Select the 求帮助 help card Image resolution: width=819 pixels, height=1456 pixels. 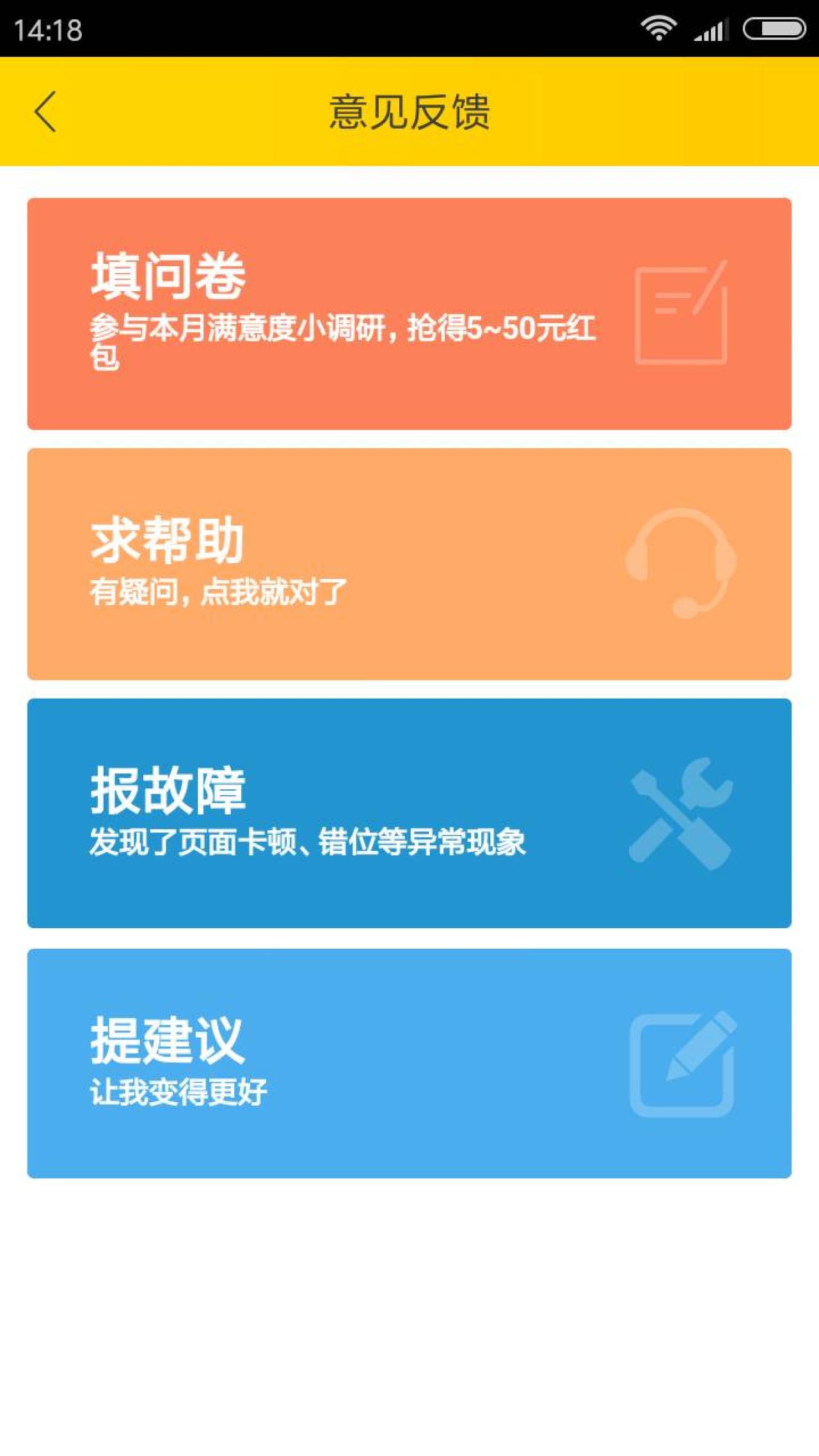(x=409, y=564)
